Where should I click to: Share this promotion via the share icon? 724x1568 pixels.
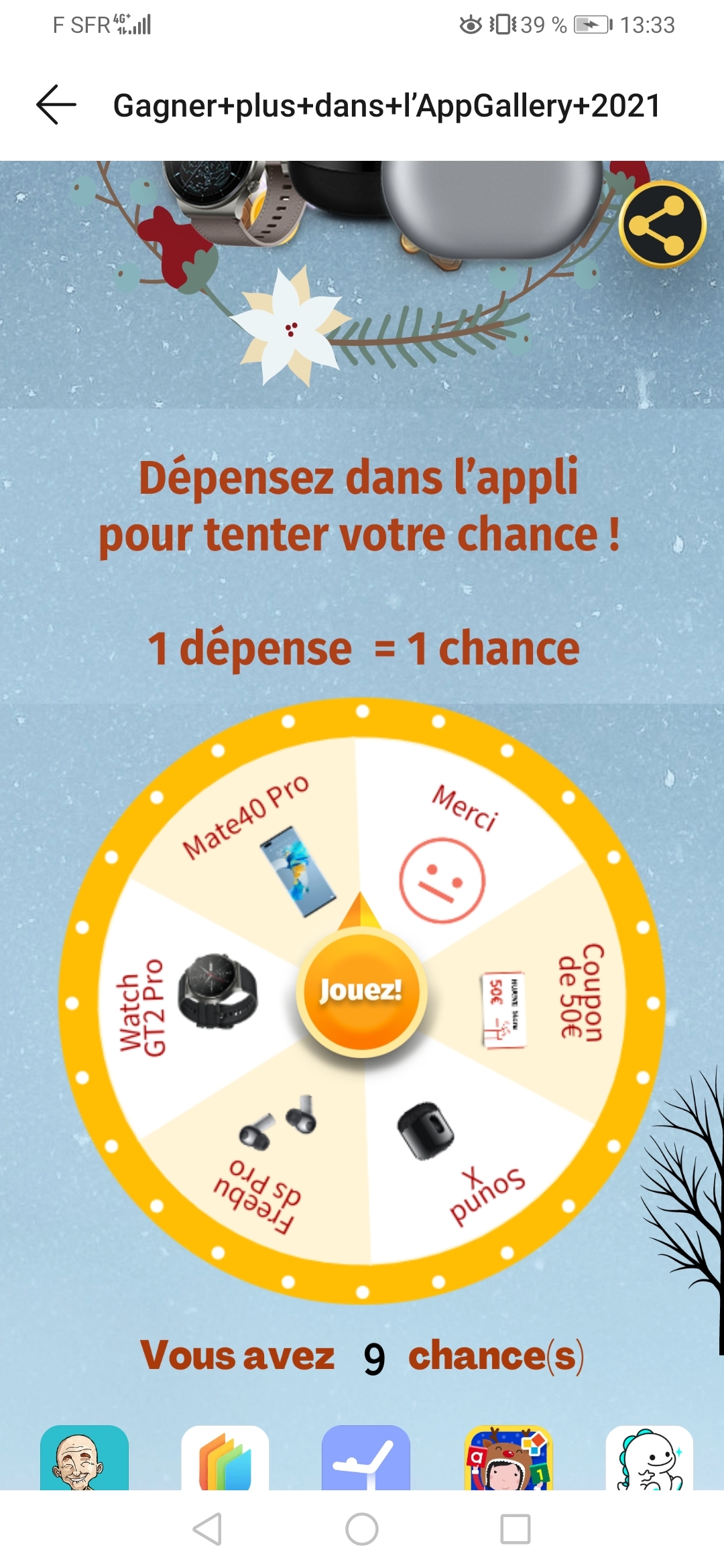[x=662, y=224]
